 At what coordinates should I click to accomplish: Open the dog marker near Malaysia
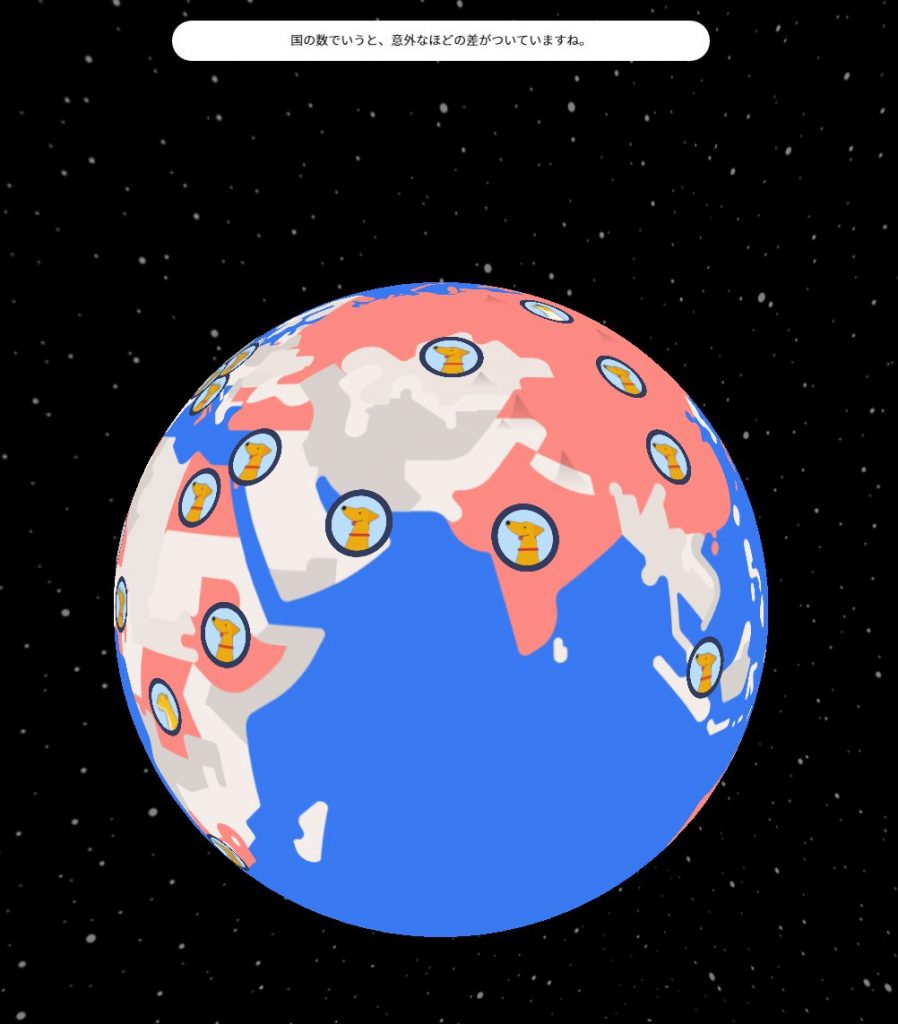click(x=705, y=667)
